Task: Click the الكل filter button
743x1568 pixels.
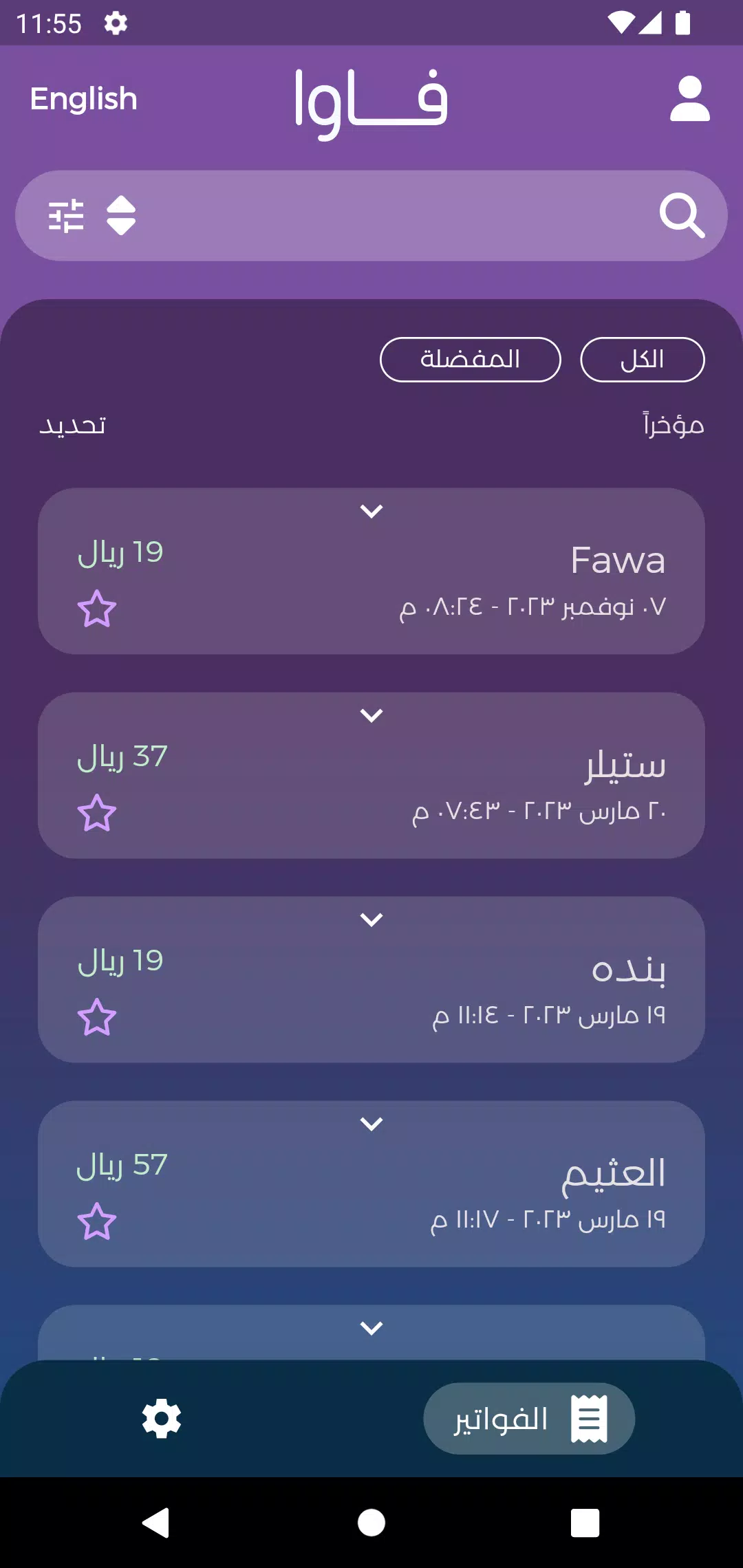Action: 642,359
